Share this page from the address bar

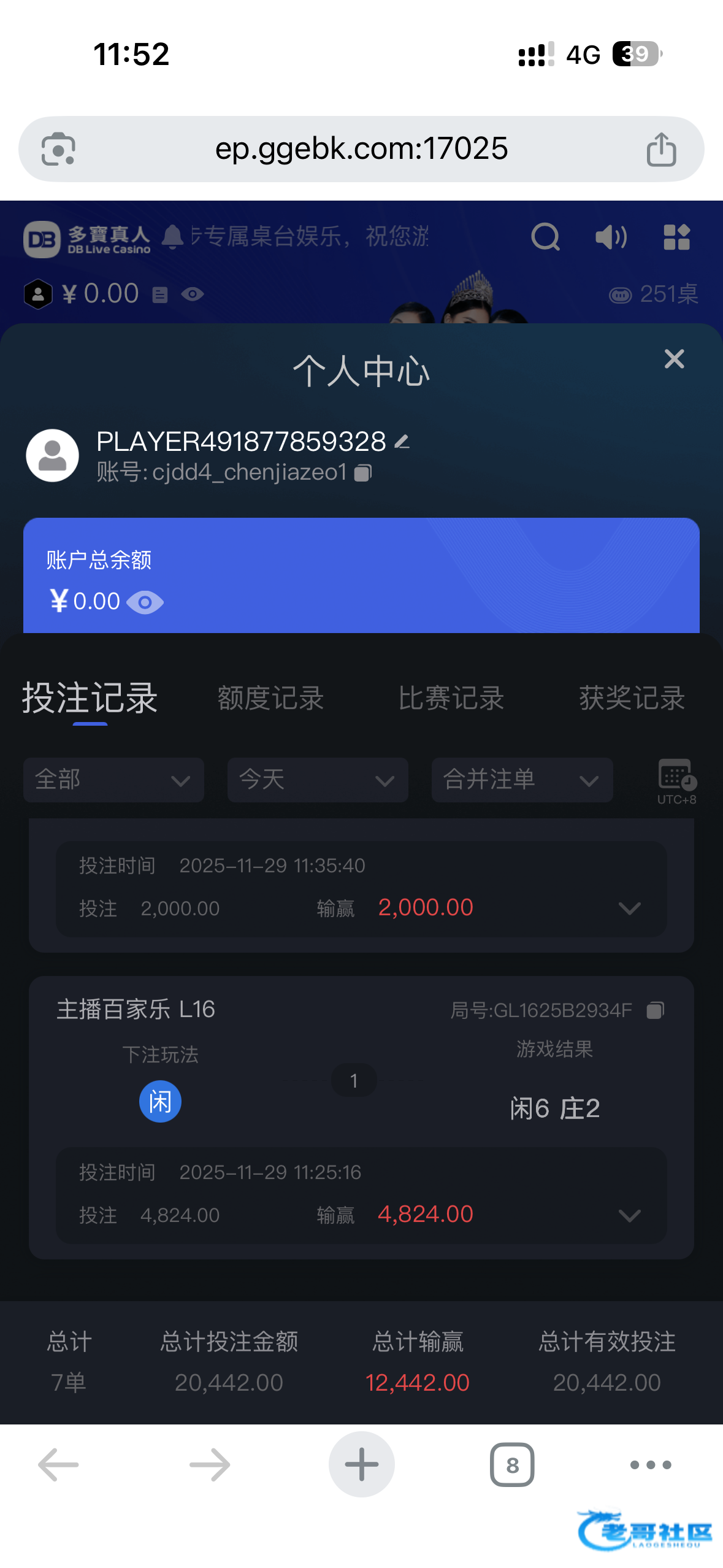point(661,149)
